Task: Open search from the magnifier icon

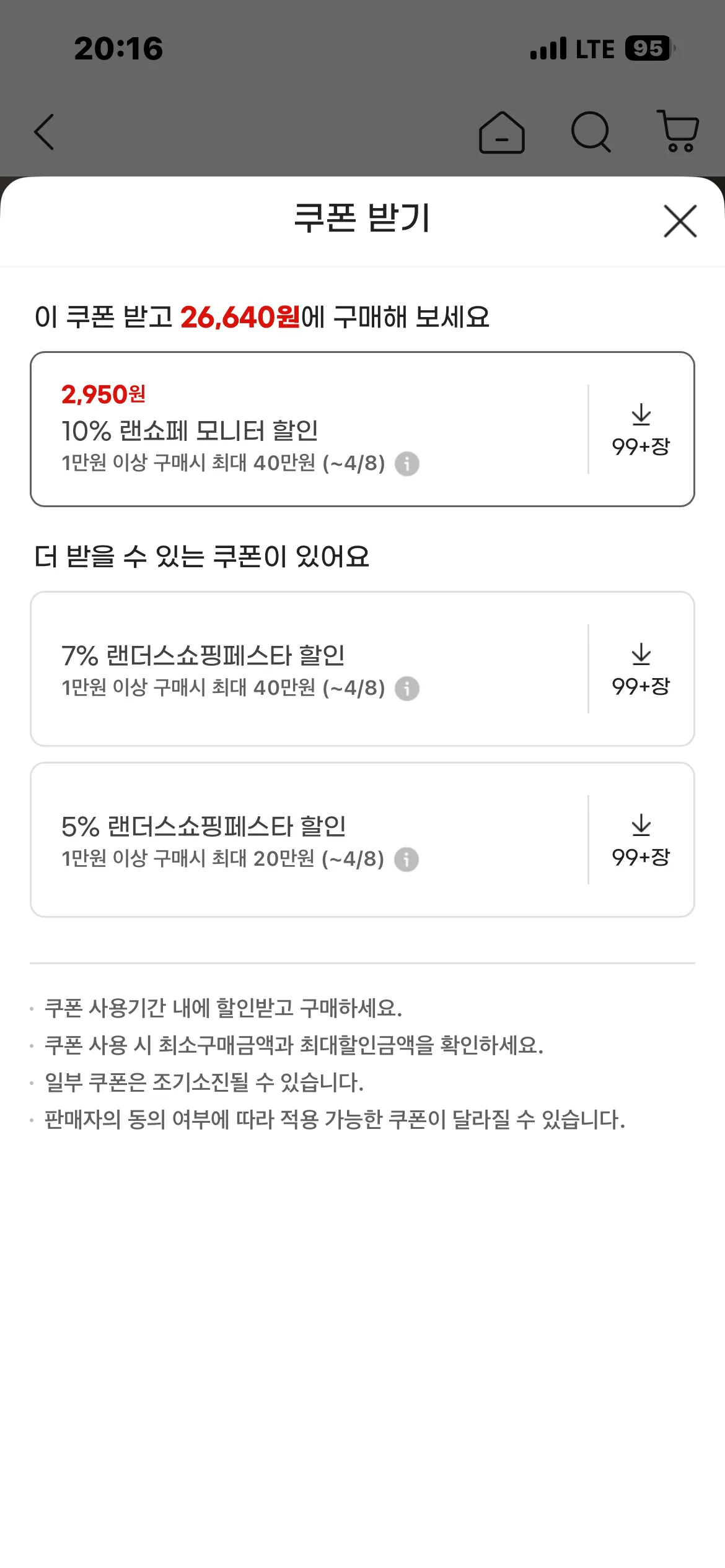Action: point(591,132)
